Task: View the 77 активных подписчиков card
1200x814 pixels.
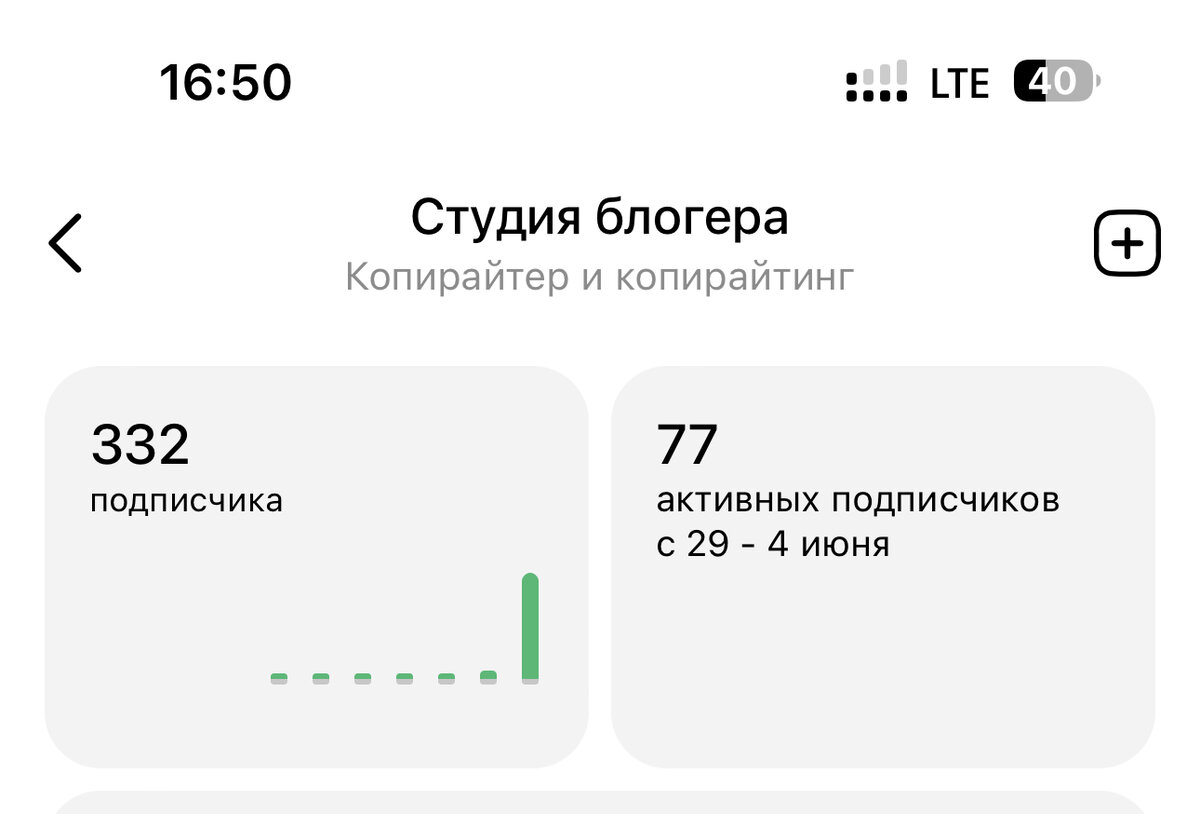Action: pos(882,566)
